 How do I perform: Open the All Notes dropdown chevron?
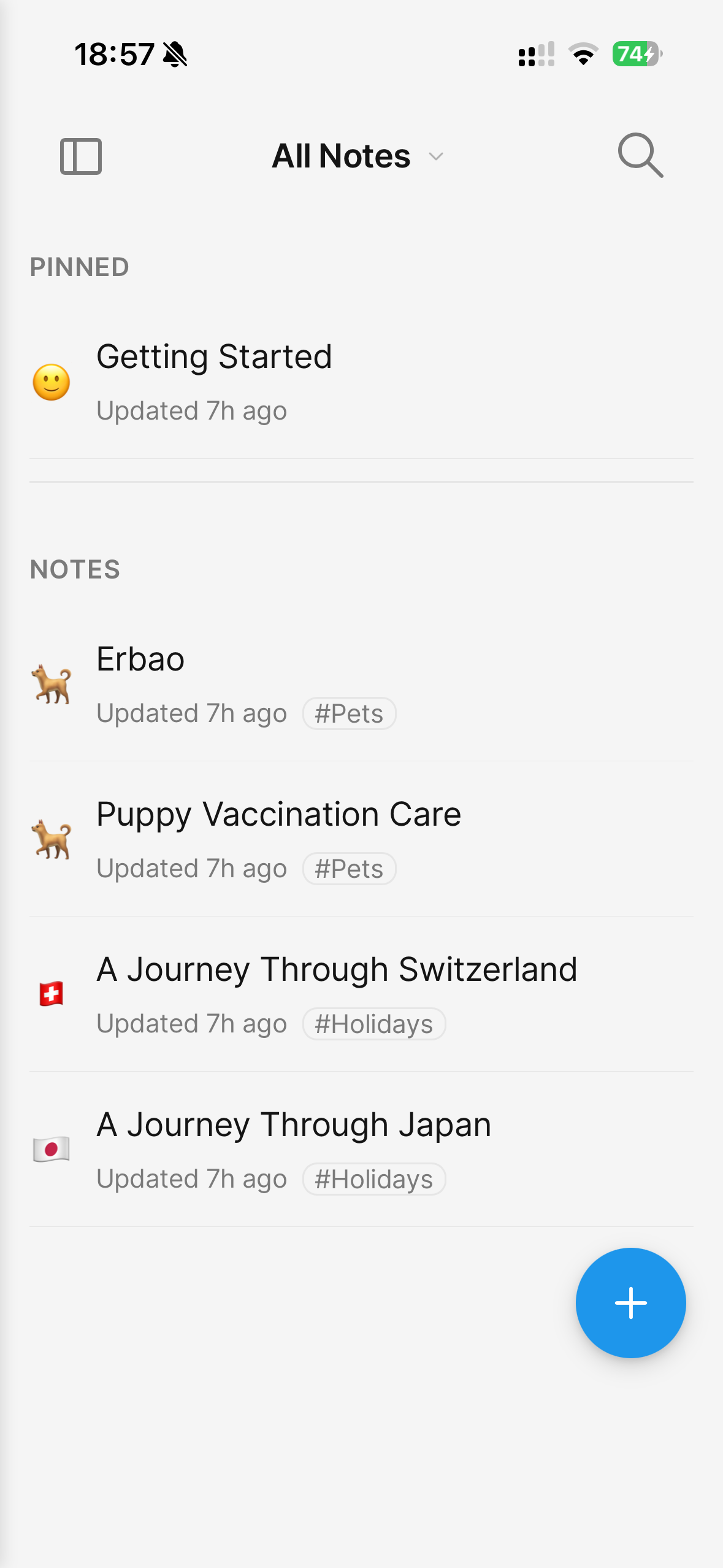point(436,157)
